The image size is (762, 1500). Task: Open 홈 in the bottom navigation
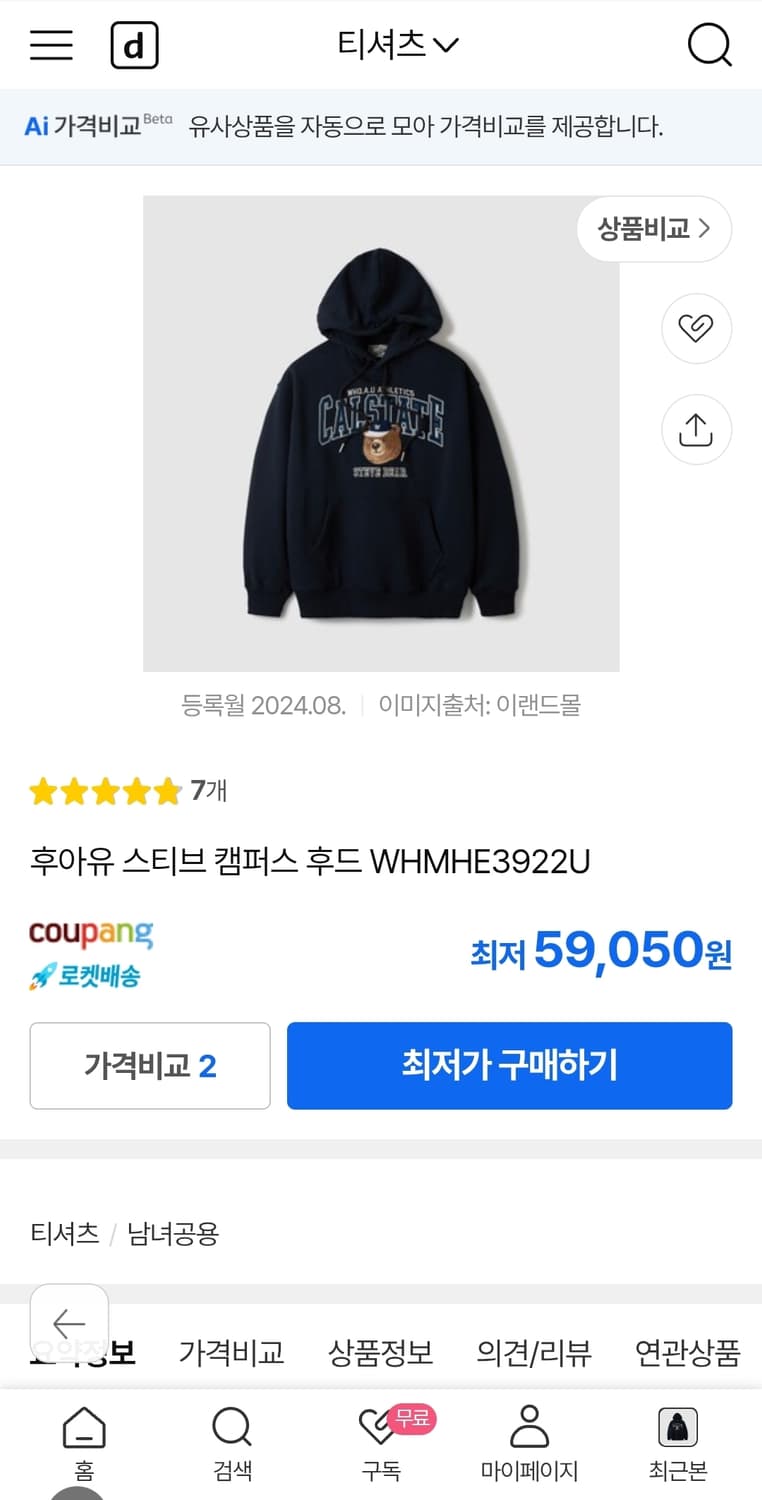84,1440
